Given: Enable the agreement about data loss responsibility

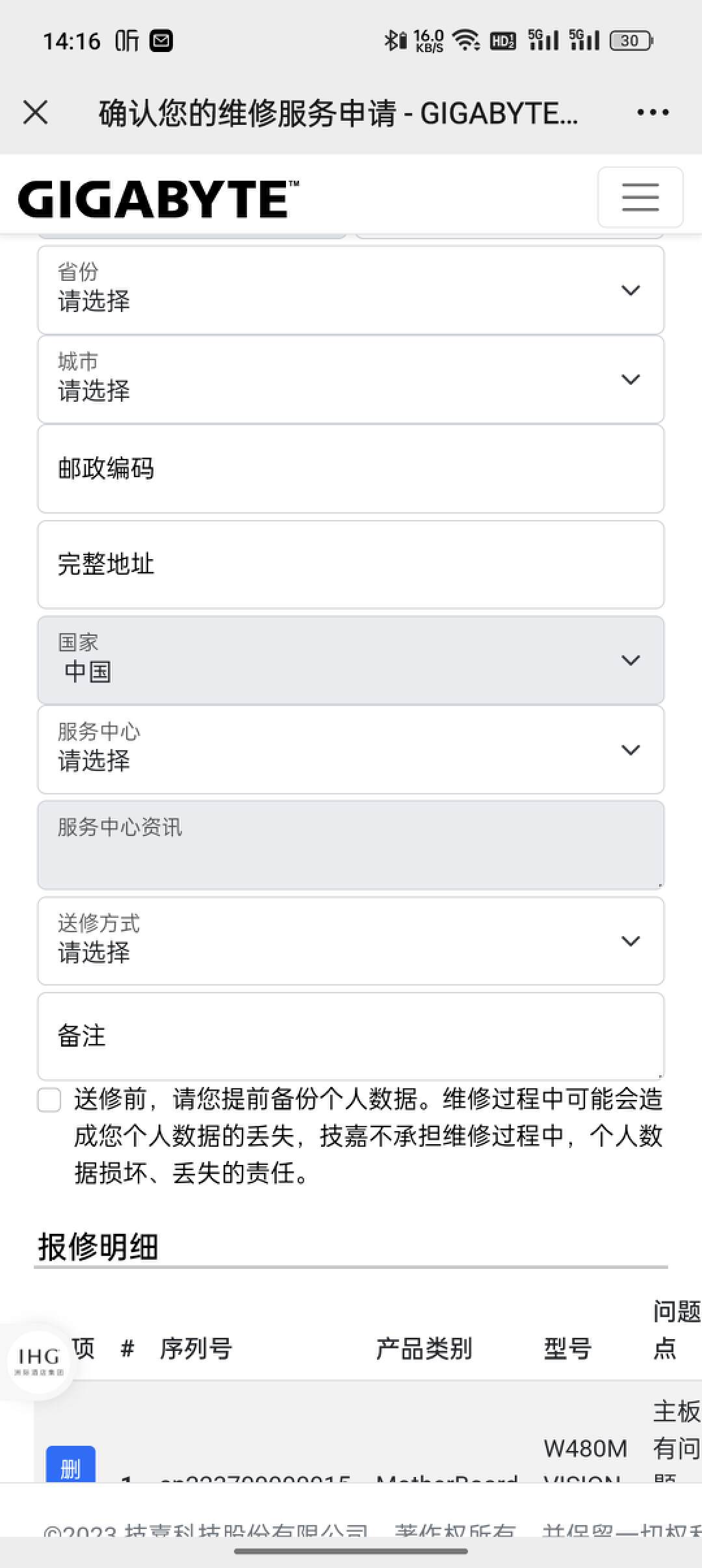Looking at the screenshot, I should [49, 1100].
